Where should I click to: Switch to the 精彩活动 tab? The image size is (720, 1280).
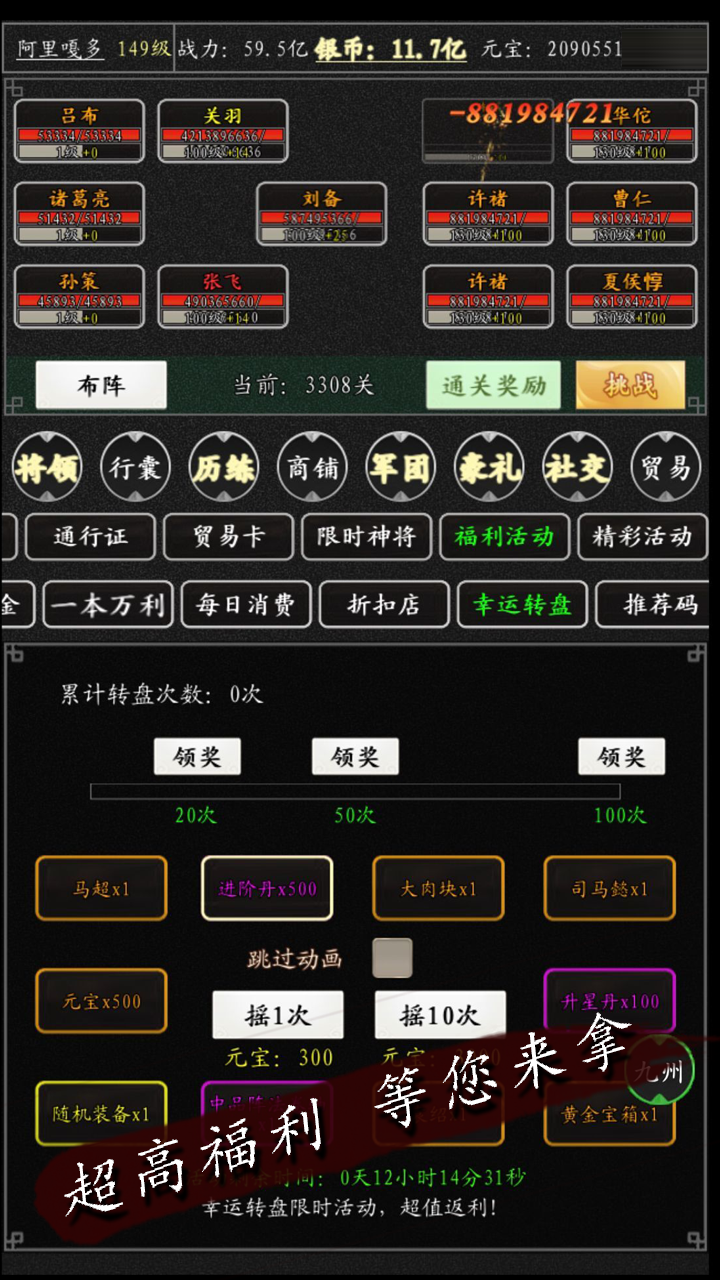click(x=642, y=537)
